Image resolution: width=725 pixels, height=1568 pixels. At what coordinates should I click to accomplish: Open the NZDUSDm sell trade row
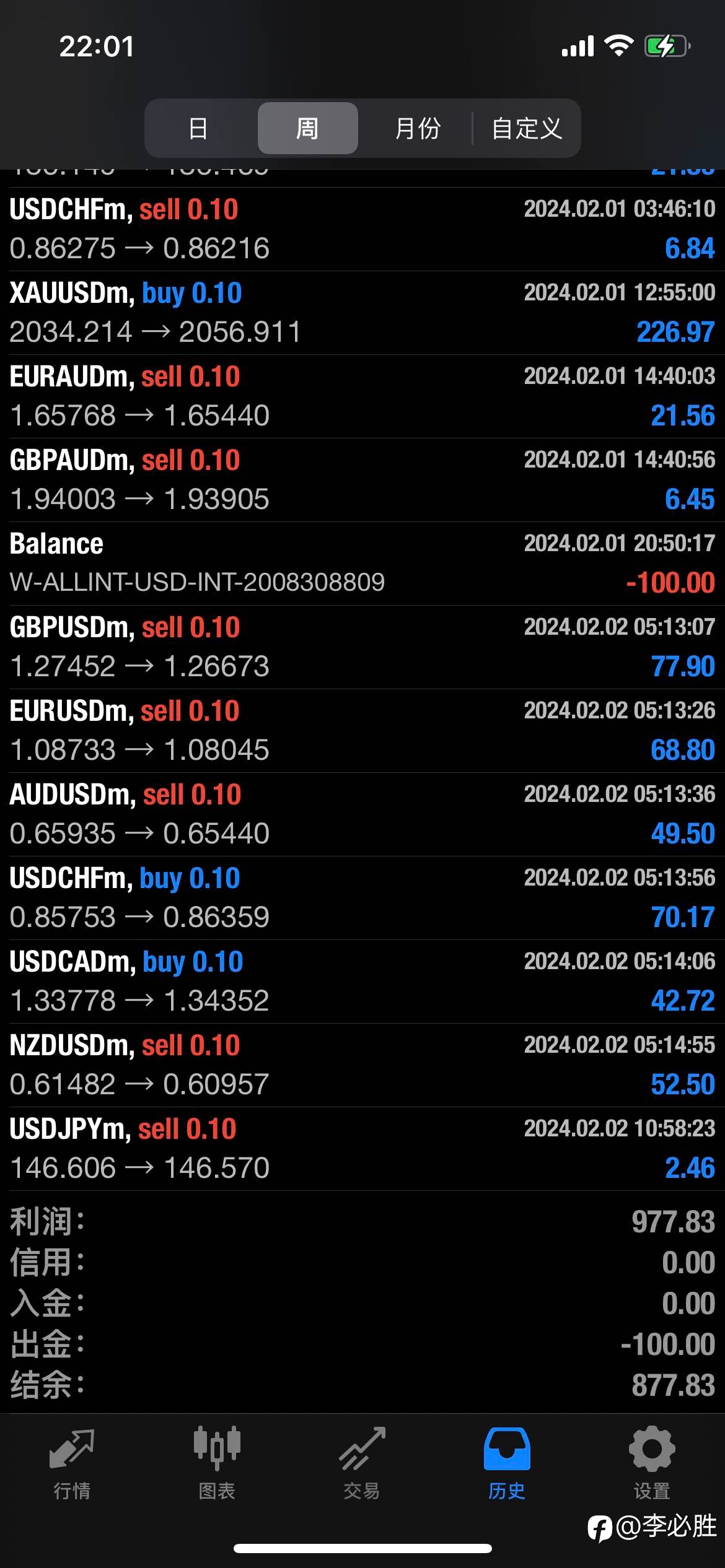pyautogui.click(x=362, y=1065)
